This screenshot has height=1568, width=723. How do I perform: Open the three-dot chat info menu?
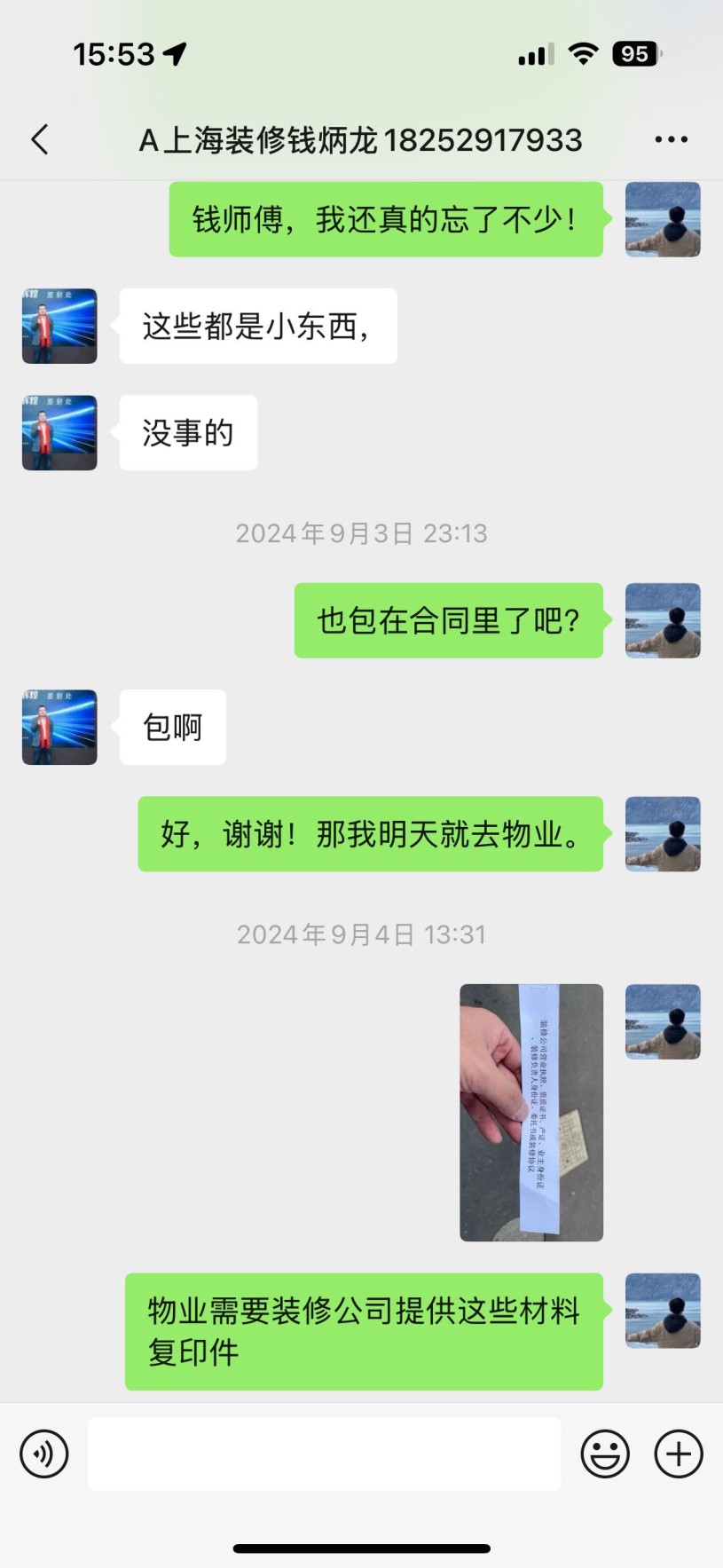pos(671,139)
